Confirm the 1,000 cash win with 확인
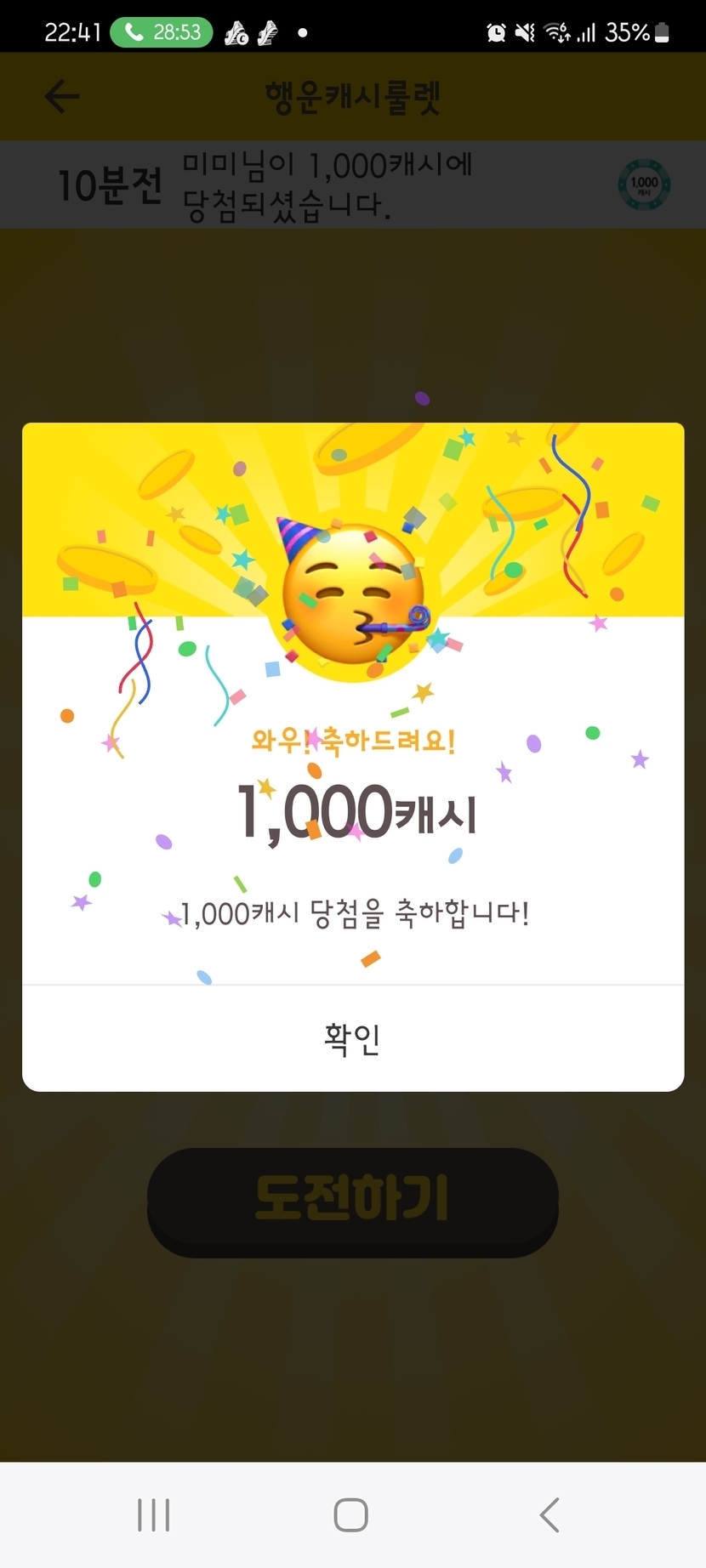 352,1038
